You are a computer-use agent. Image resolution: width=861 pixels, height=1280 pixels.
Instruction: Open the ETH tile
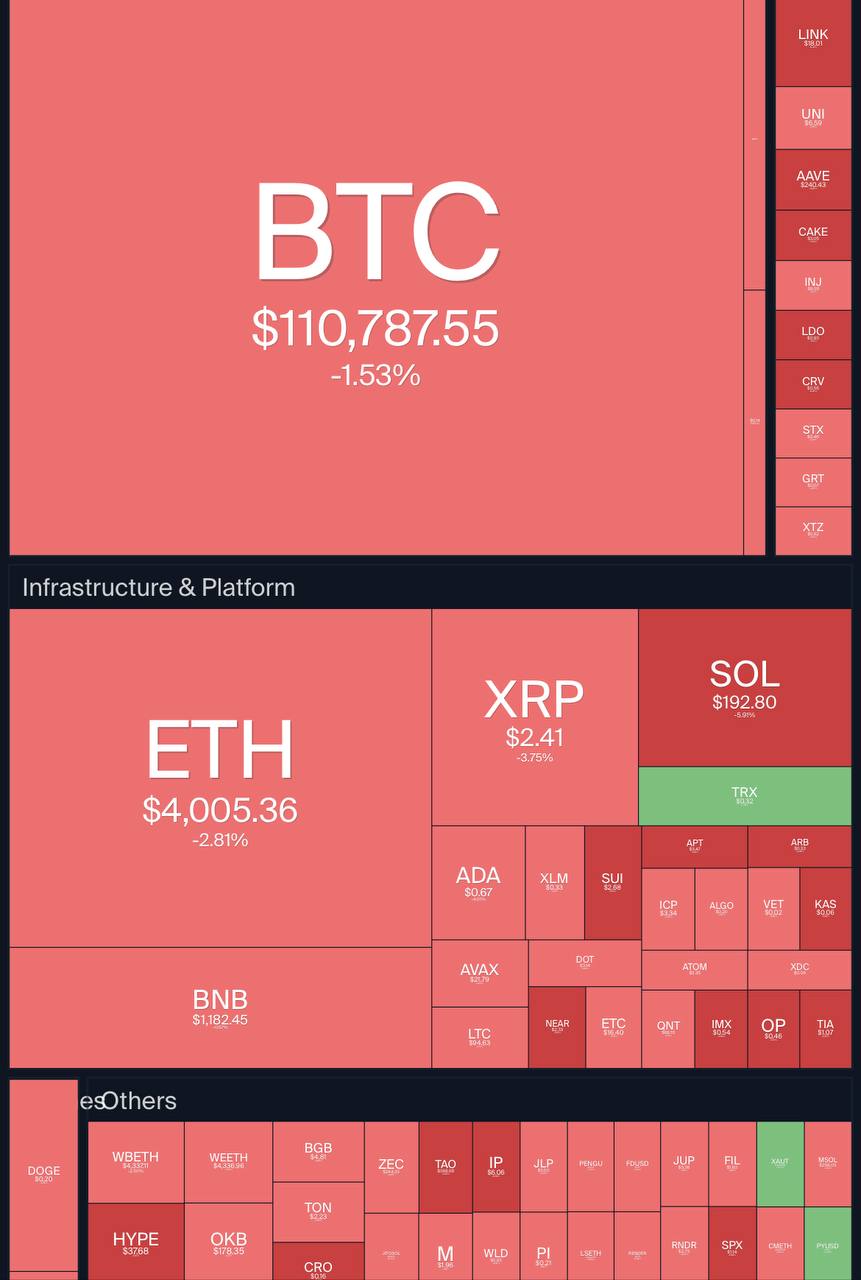tap(220, 778)
